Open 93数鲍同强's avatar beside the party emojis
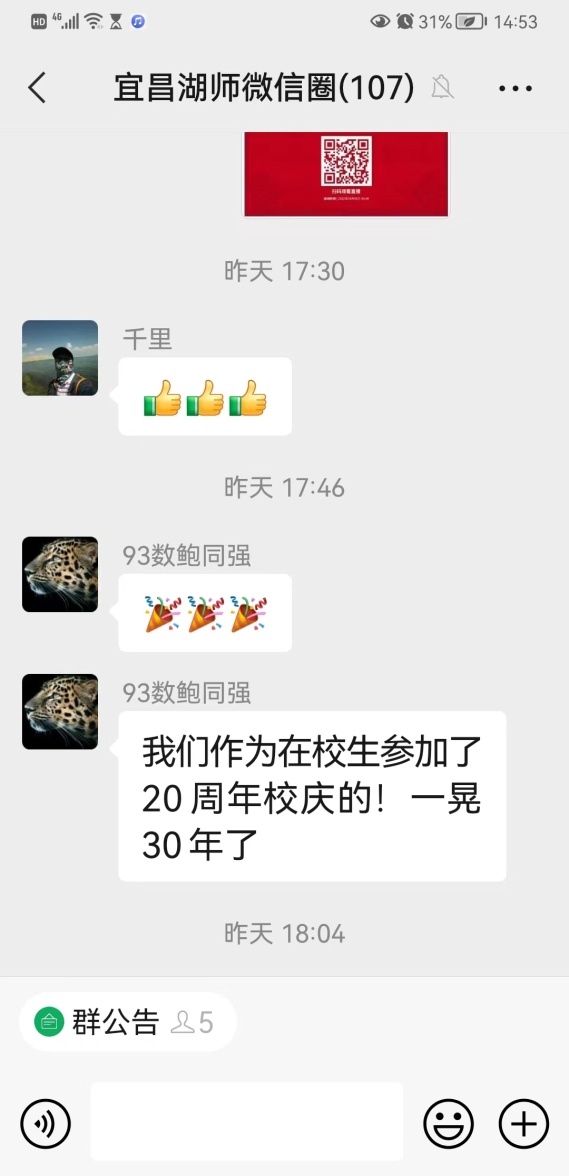Viewport: 569px width, 1176px height. click(60, 574)
